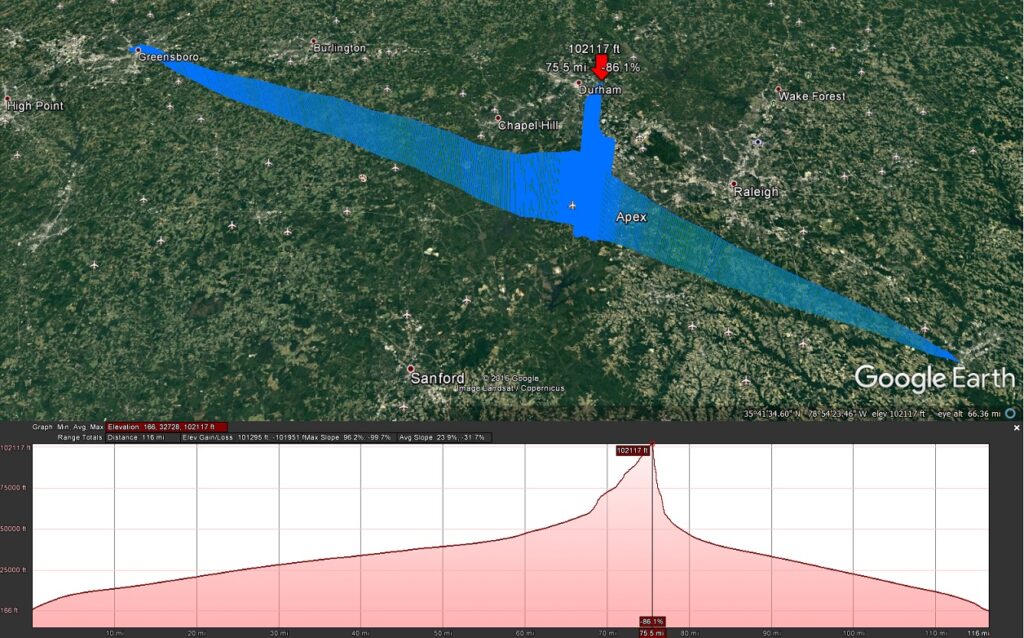This screenshot has height=638, width=1024.
Task: Close the elevation profile panel
Action: (x=1016, y=428)
